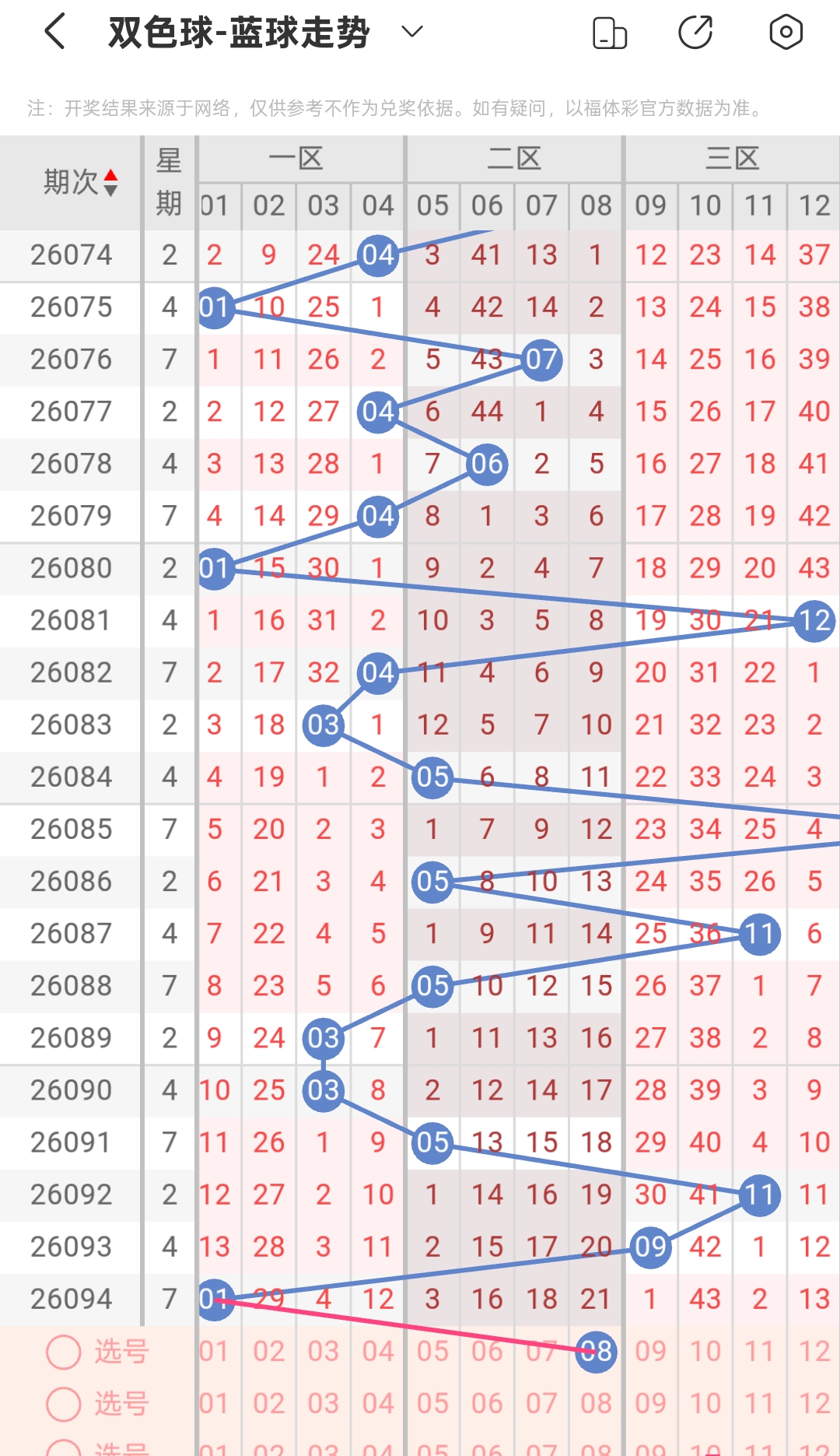
Task: Select the second 选号 row radio button
Action: (x=64, y=1404)
